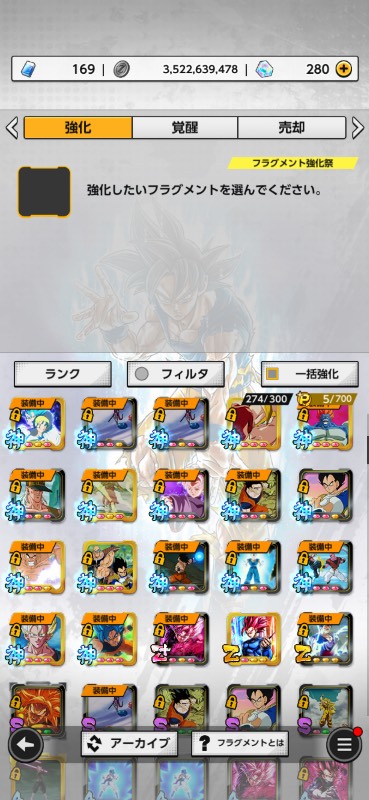Open the アーカイブ button
369x800 pixels.
tap(130, 743)
